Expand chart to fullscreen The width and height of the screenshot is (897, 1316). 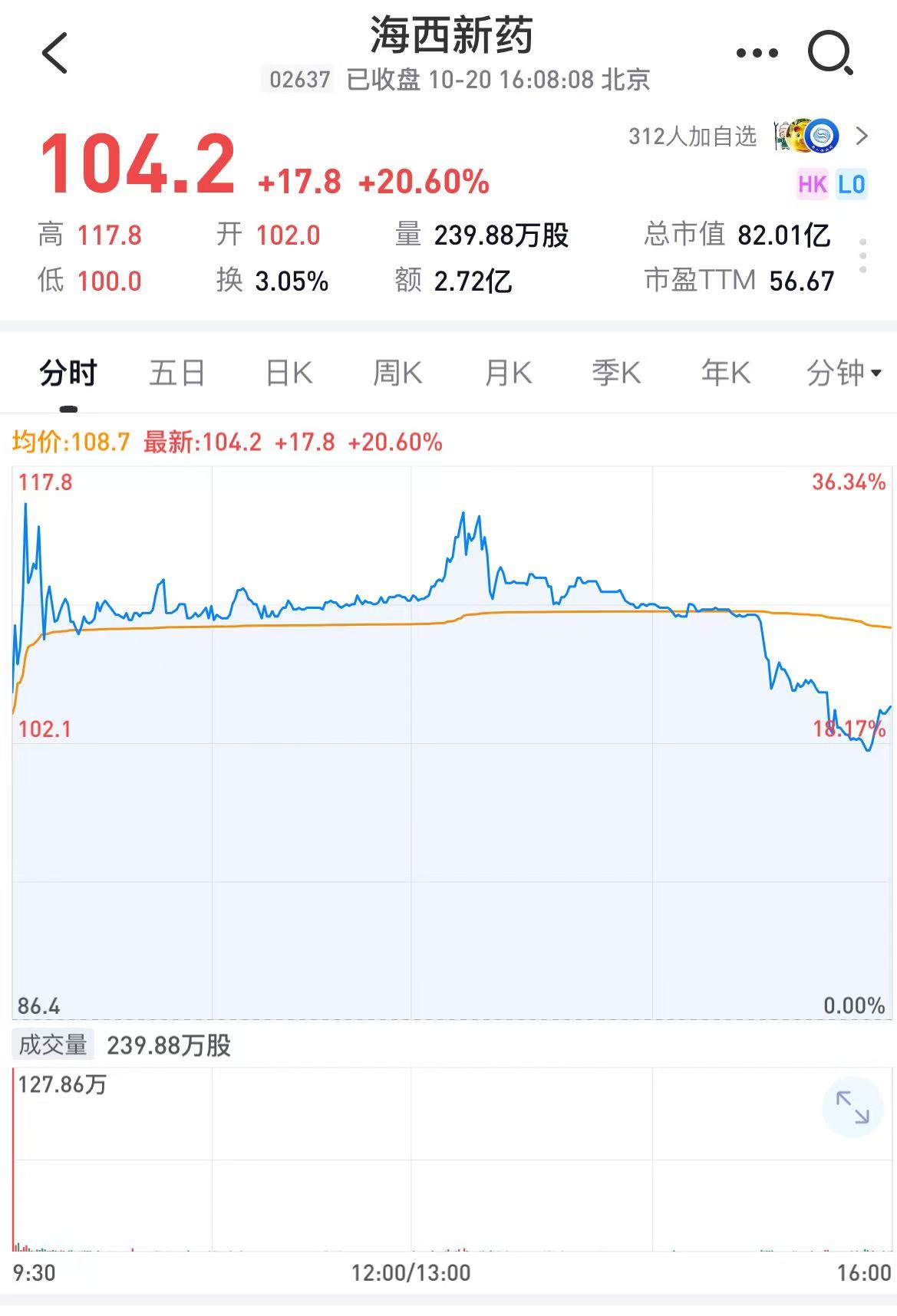[x=852, y=1107]
